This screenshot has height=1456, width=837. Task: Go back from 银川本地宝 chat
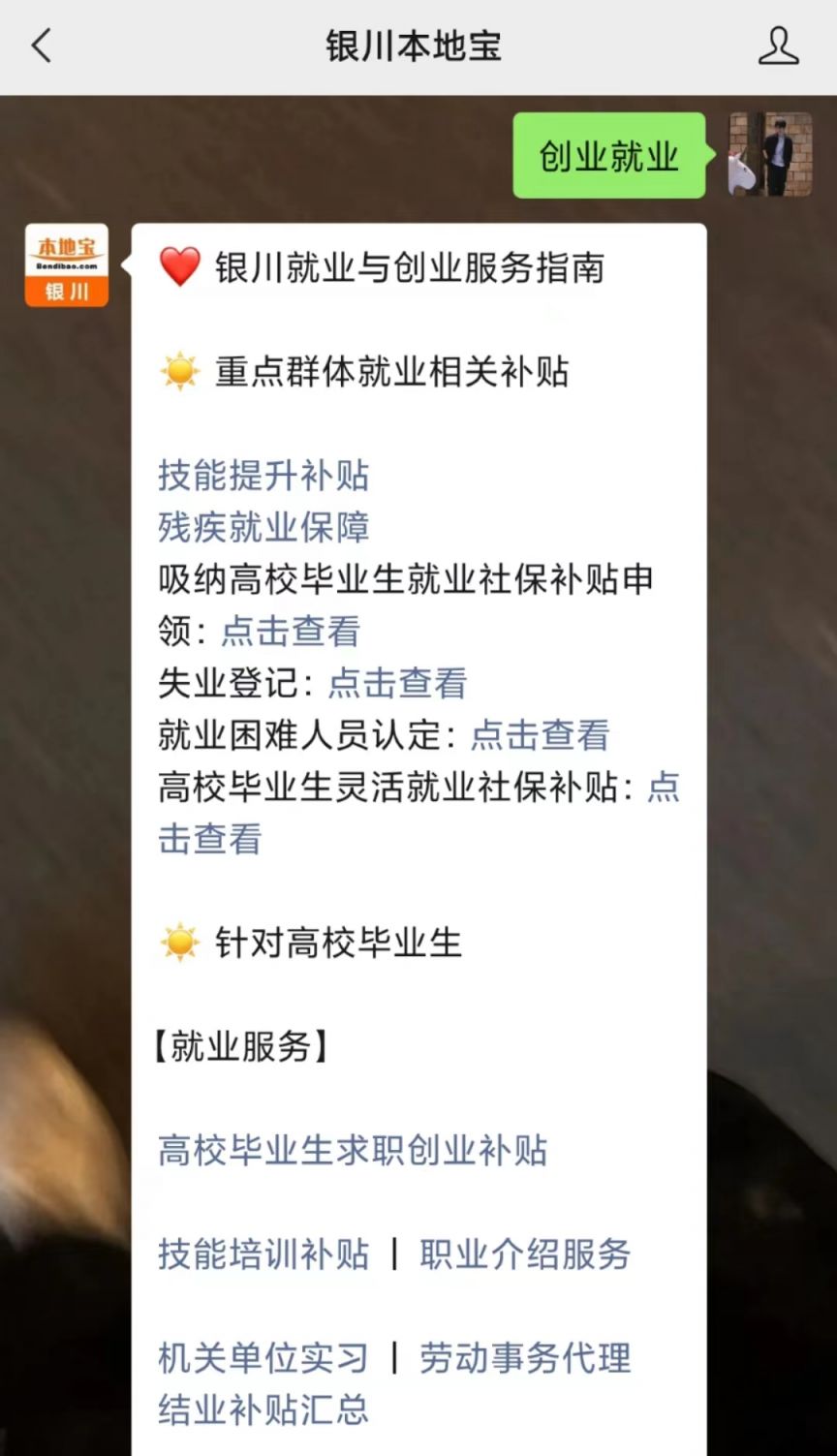tap(41, 46)
